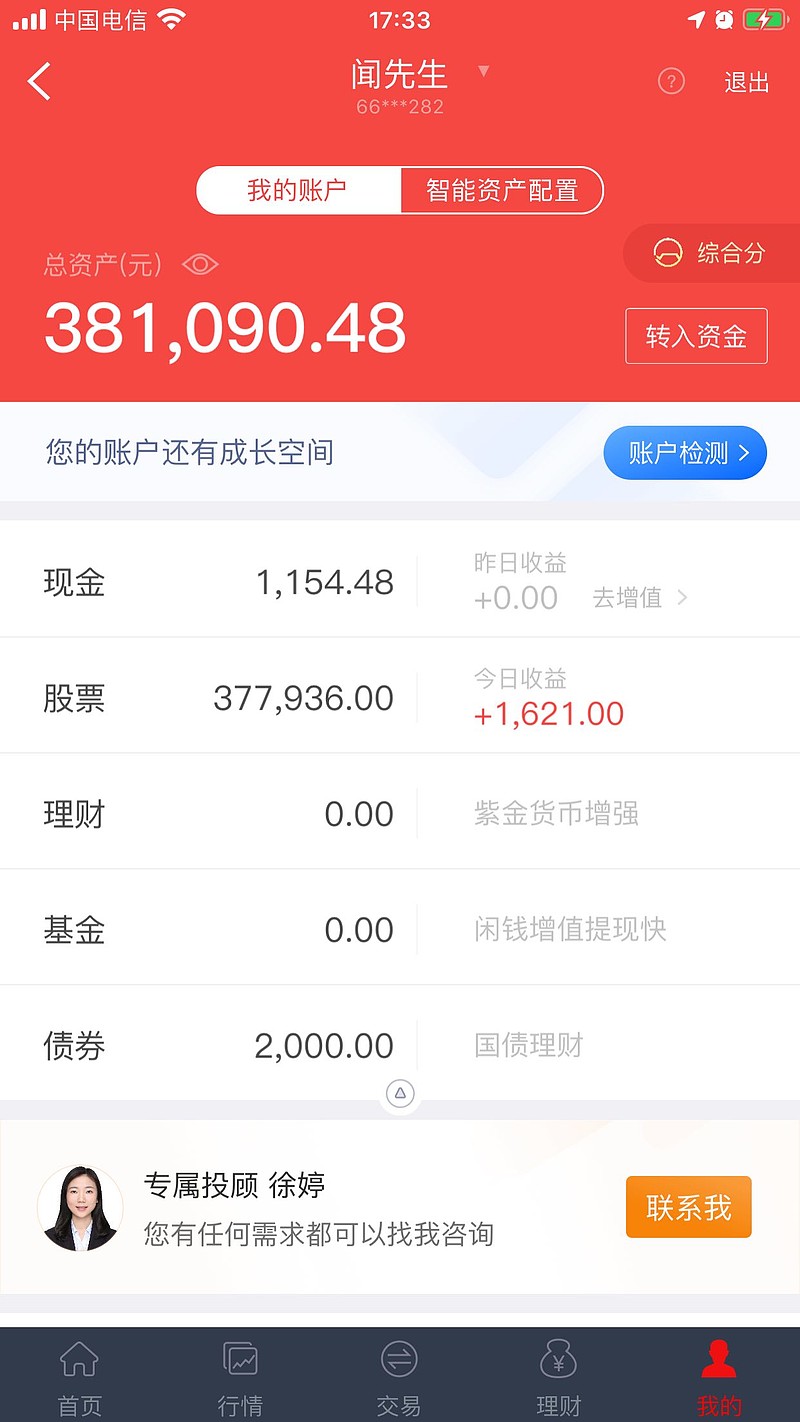This screenshot has height=1422, width=800.
Task: Tap the back arrow at top left
Action: click(x=38, y=81)
